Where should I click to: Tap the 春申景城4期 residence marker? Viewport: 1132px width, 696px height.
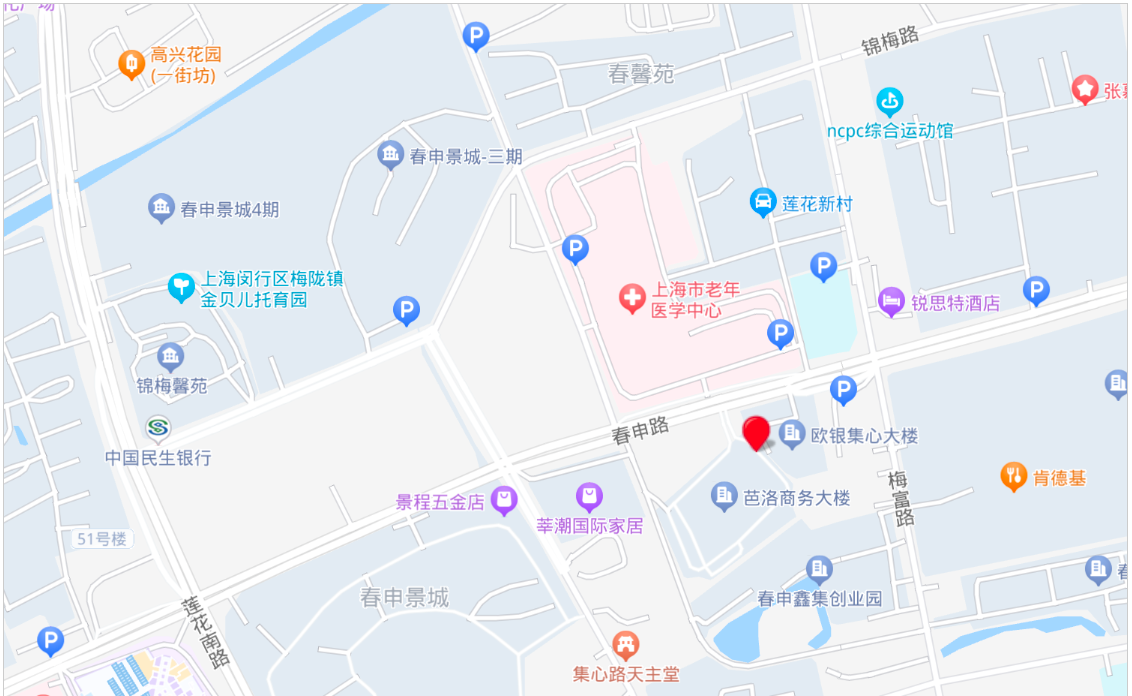coord(161,208)
